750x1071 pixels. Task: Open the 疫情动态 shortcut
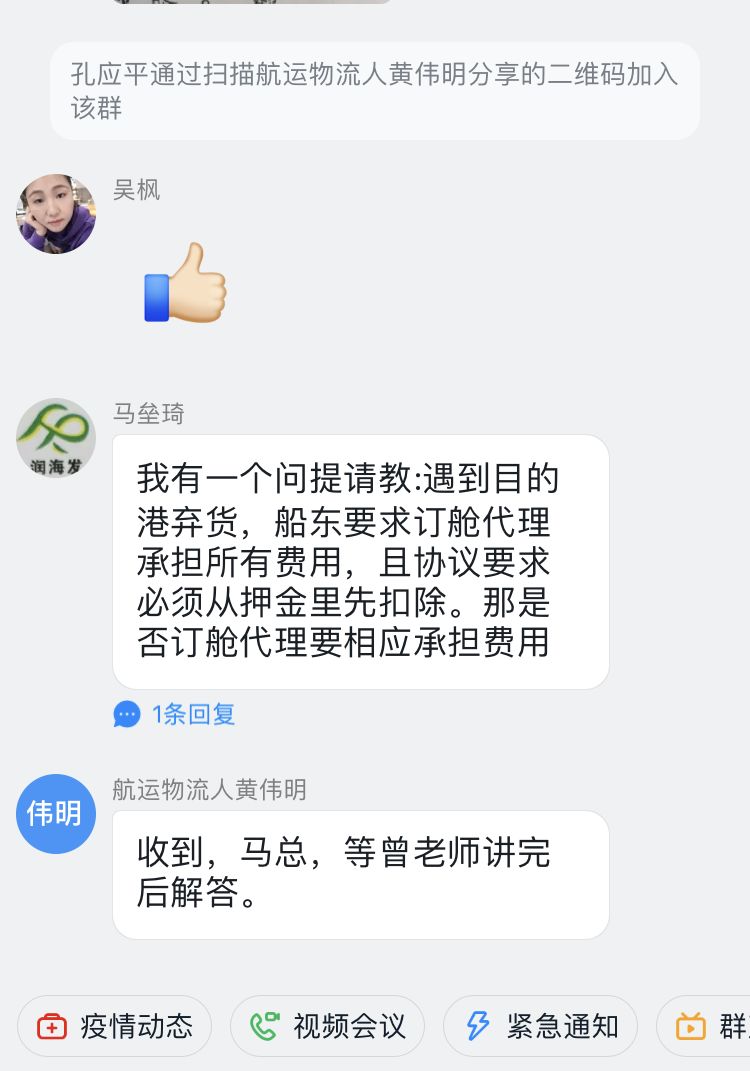(x=115, y=1026)
